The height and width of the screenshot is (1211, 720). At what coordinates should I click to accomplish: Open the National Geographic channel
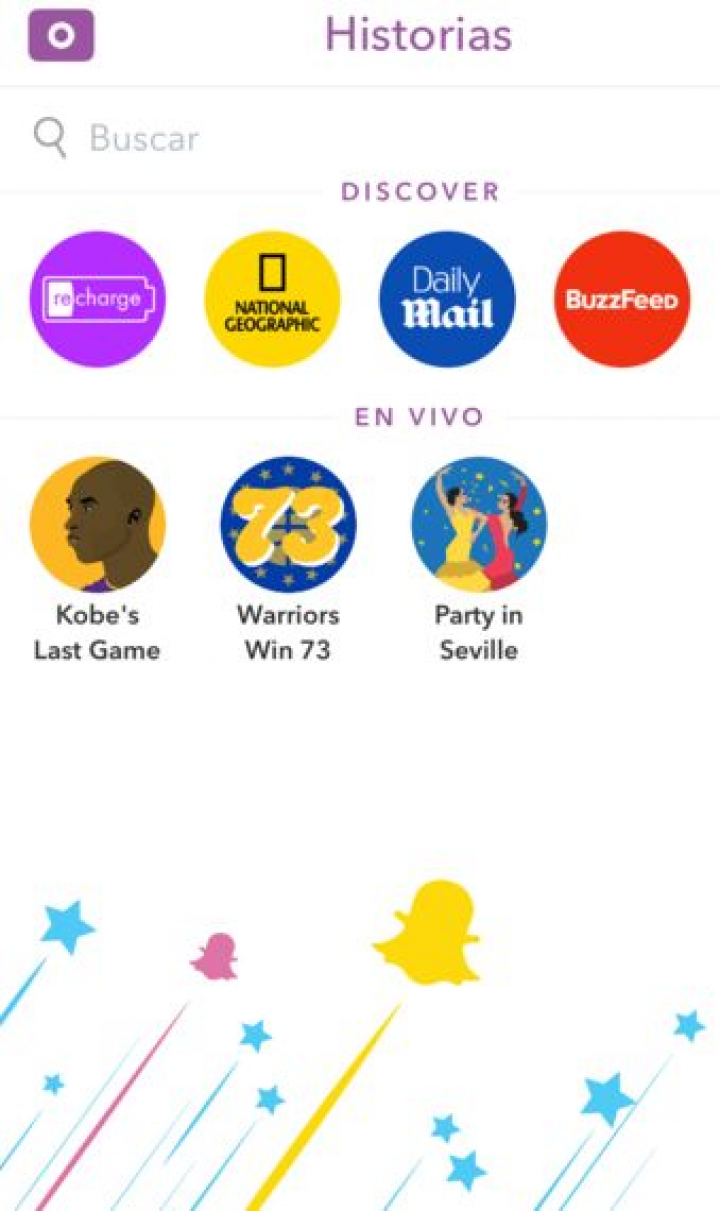[272, 299]
